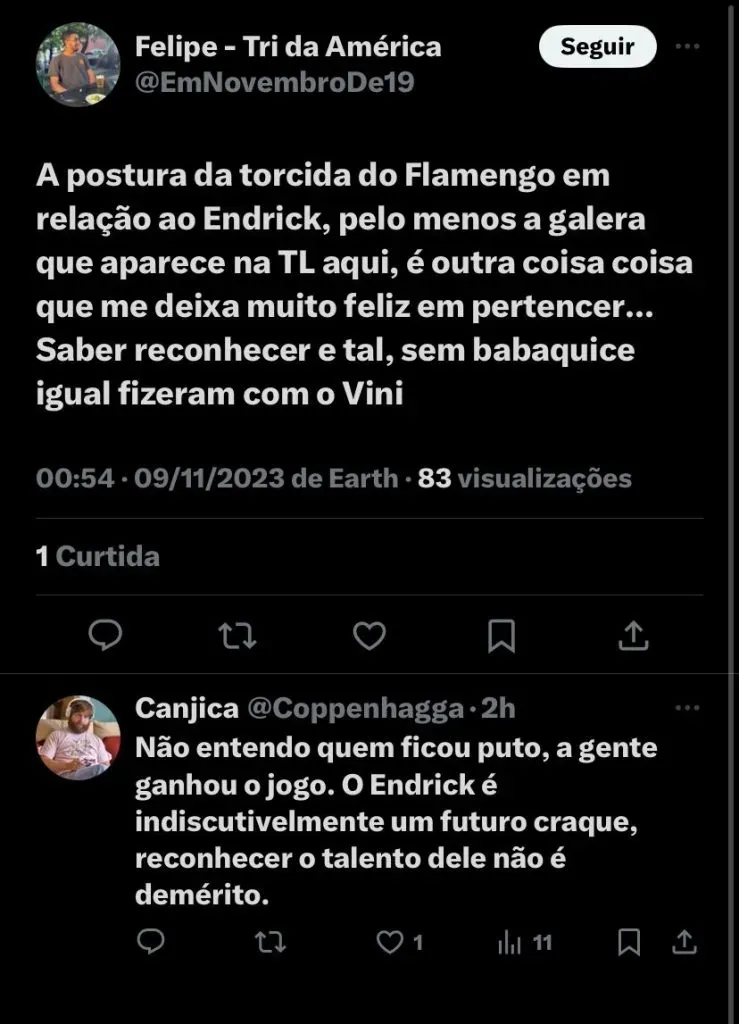739x1024 pixels.
Task: Retweet Felipe's tweet
Action: coord(237,634)
